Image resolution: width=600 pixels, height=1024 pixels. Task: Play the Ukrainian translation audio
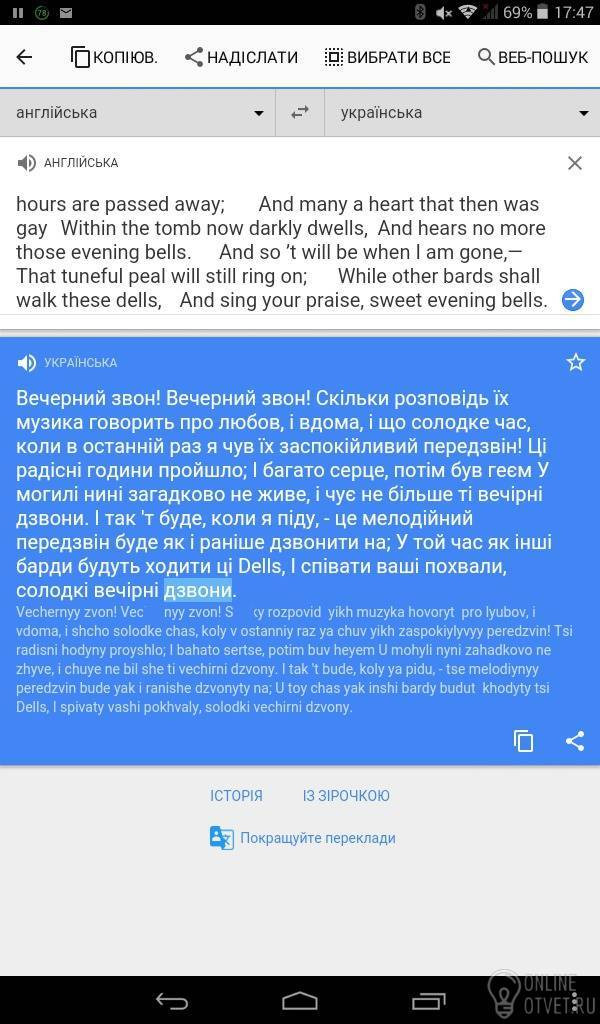tap(27, 363)
